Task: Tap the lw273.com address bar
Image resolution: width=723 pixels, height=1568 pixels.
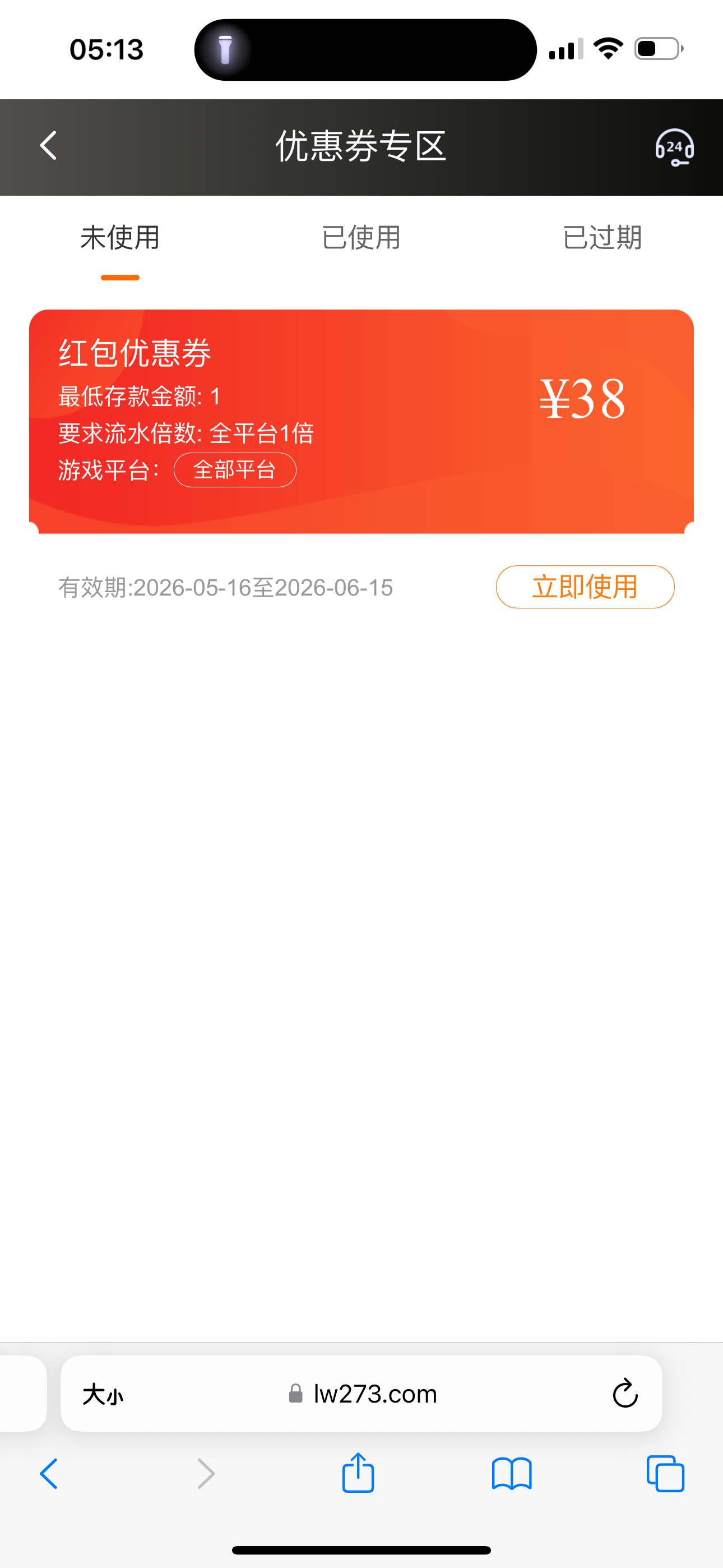Action: [x=361, y=1393]
